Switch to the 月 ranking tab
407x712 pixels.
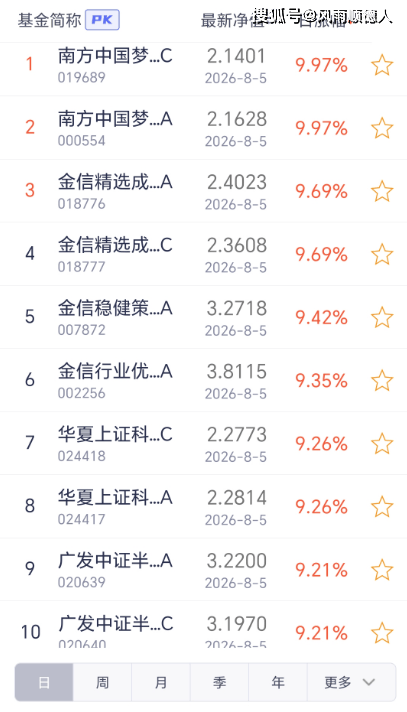coord(161,682)
